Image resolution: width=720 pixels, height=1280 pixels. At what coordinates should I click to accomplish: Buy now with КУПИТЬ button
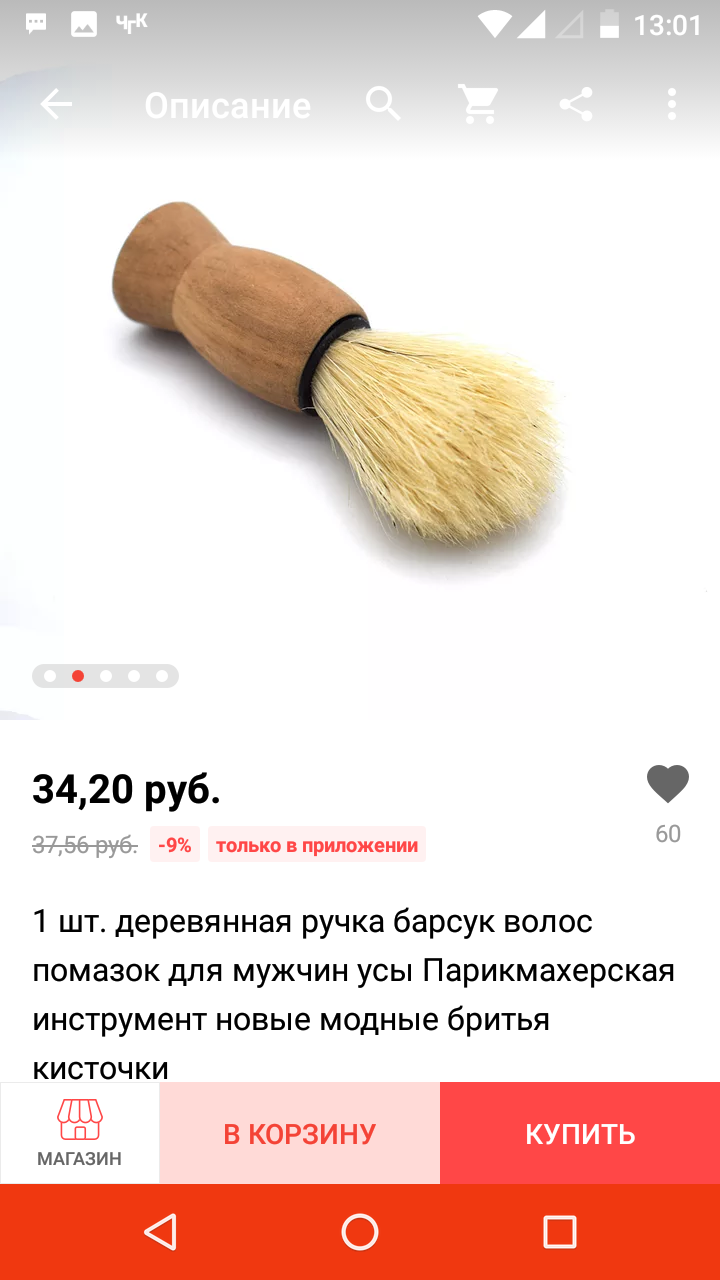580,1133
